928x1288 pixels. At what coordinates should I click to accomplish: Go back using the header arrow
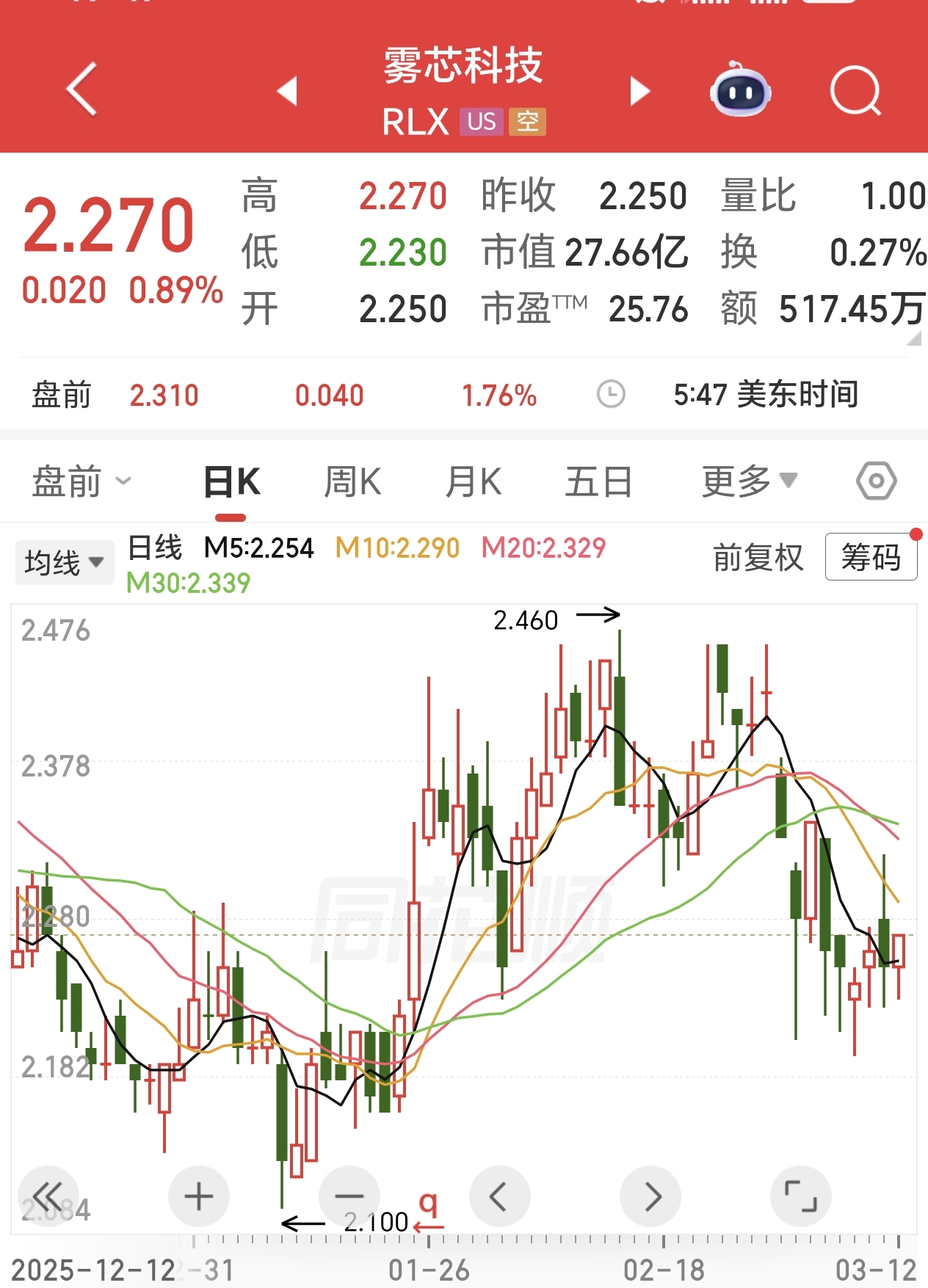click(82, 90)
